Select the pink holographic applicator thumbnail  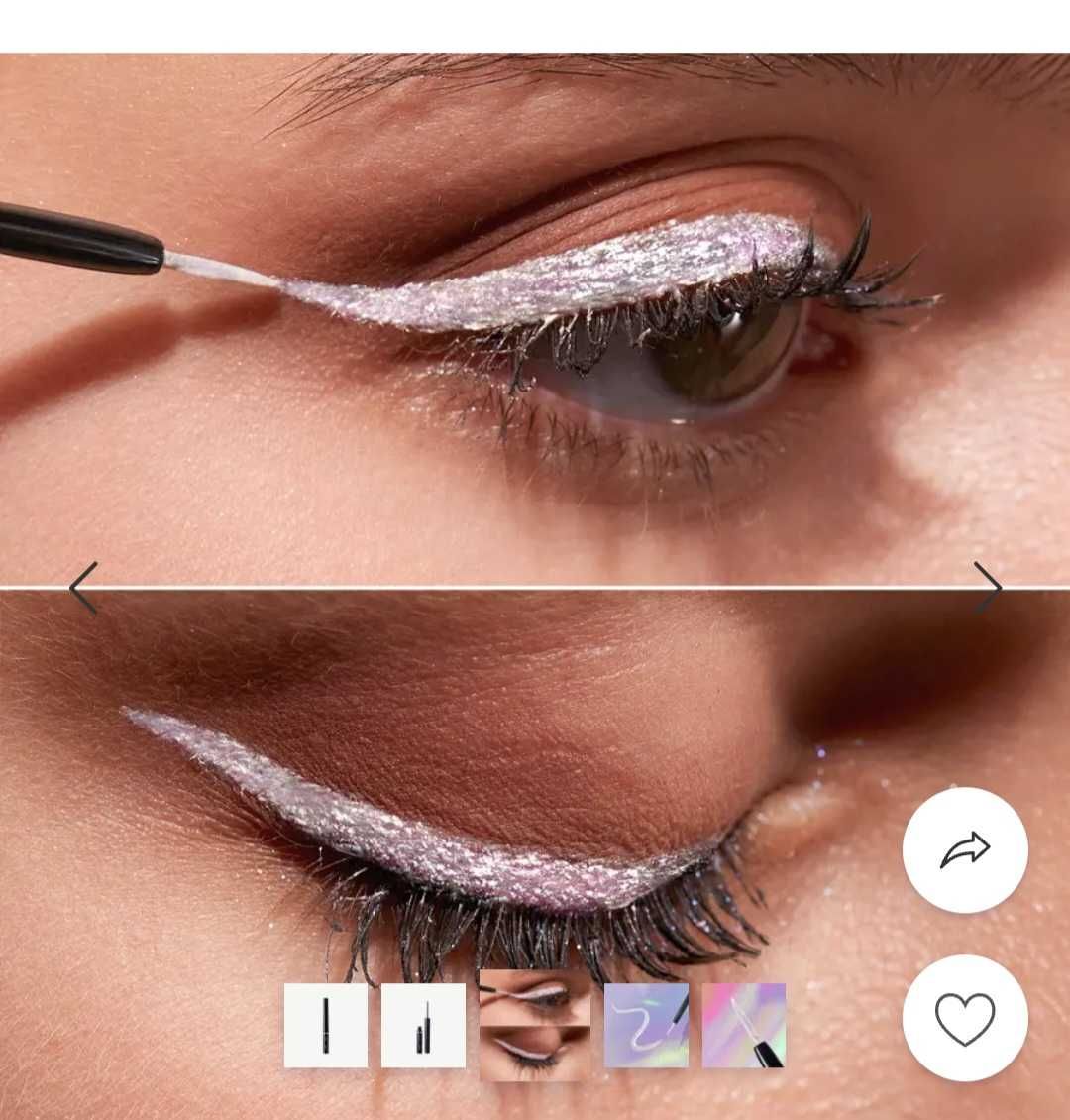[744, 1025]
